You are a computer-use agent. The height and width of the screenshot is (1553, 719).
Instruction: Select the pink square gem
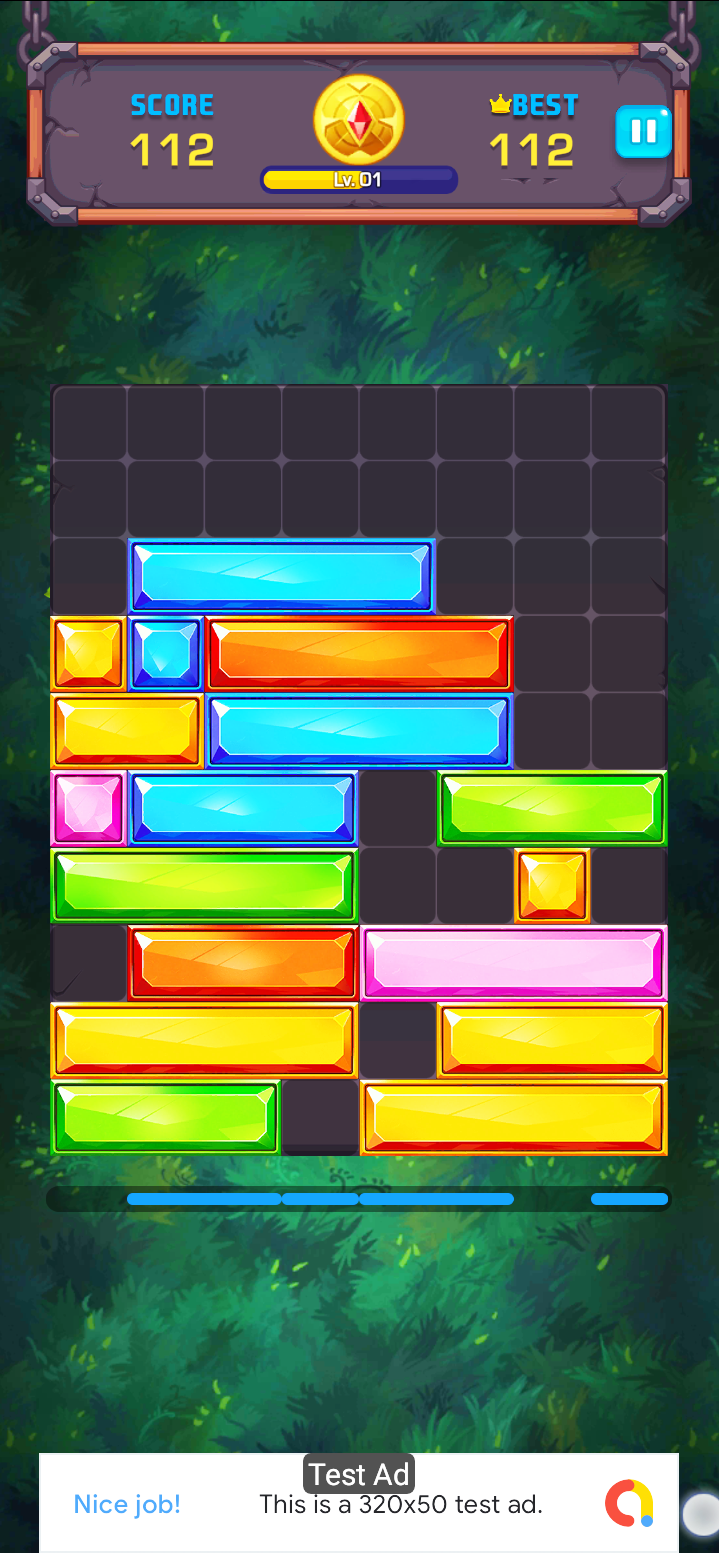click(89, 808)
